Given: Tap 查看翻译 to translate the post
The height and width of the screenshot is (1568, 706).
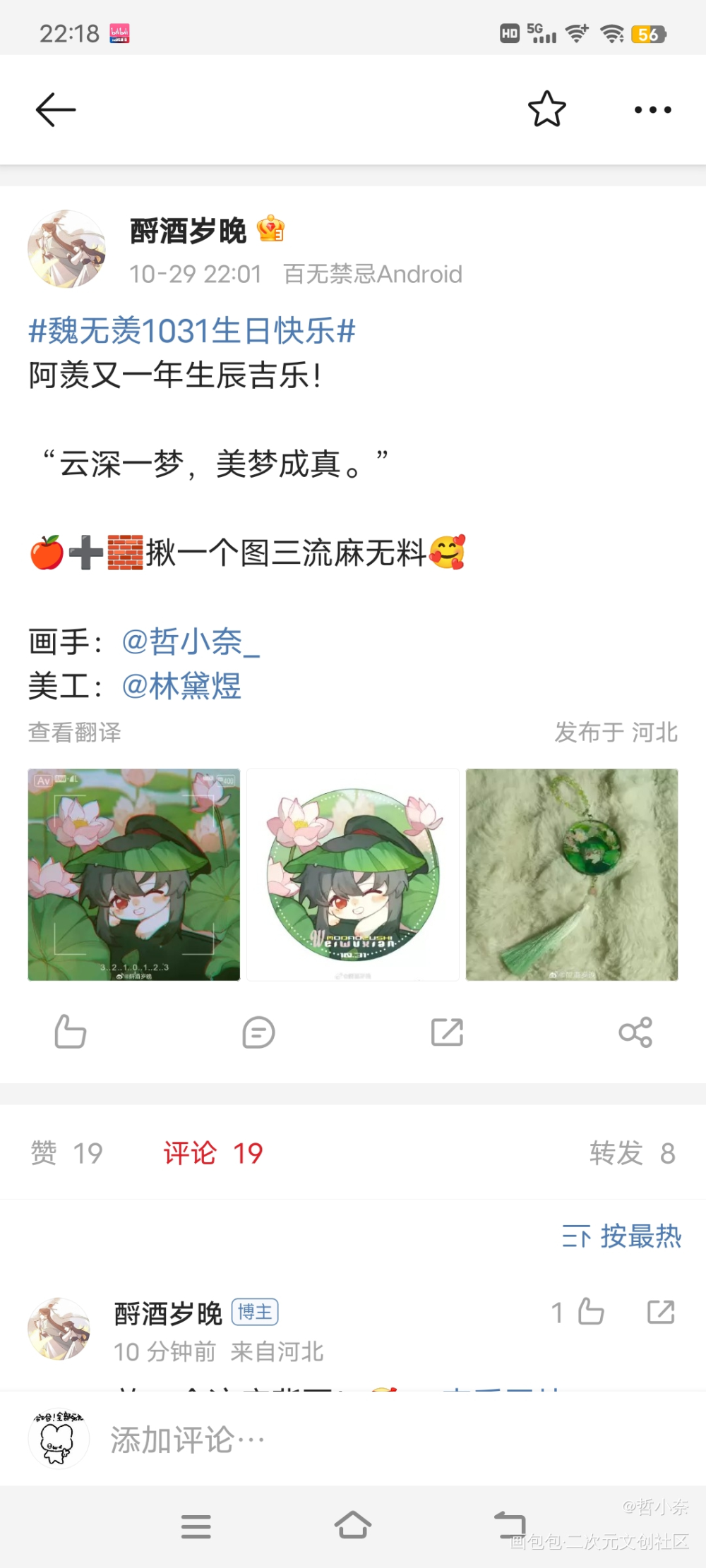Looking at the screenshot, I should [75, 732].
